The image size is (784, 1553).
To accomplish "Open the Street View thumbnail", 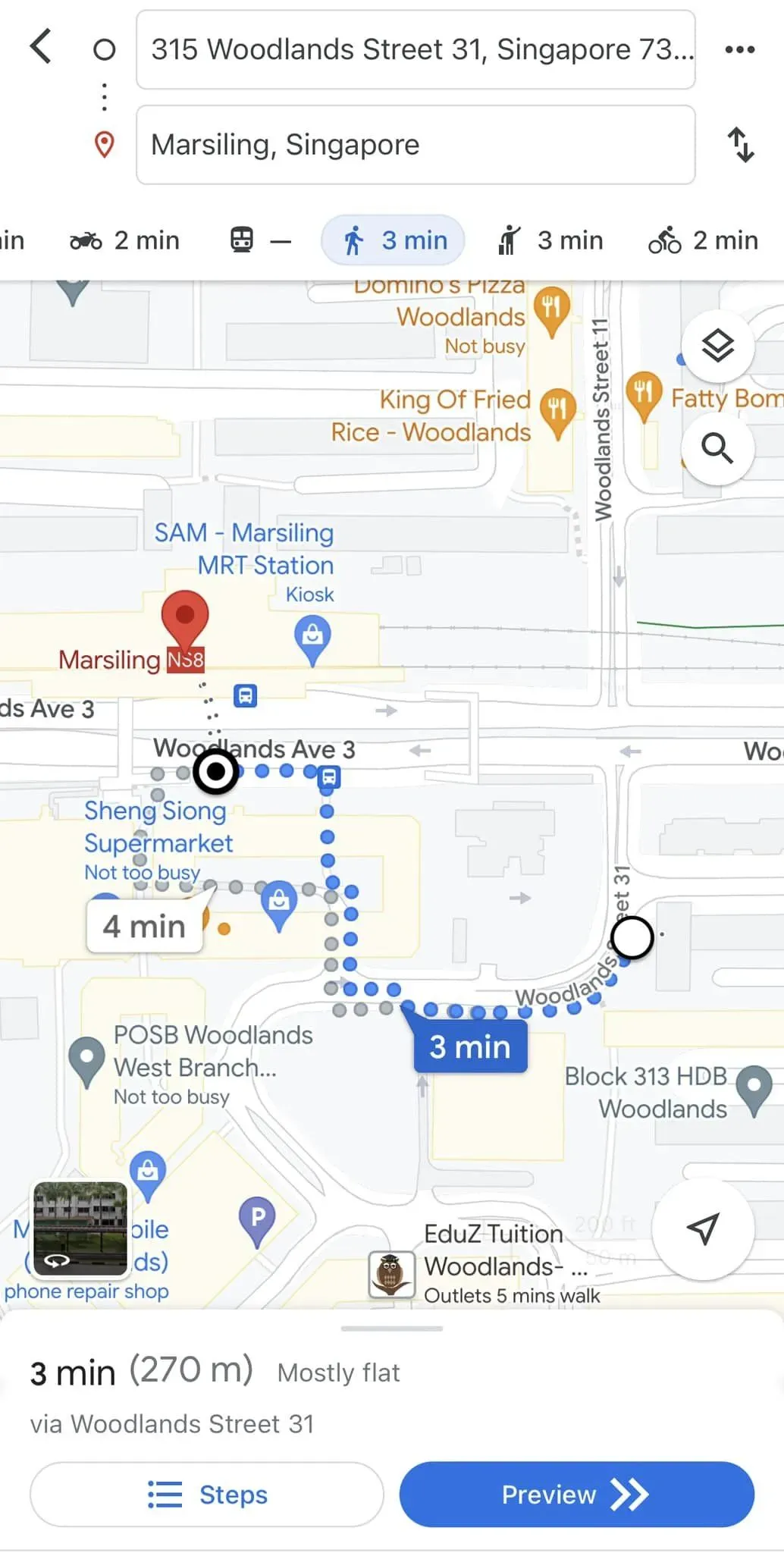I will click(80, 1228).
